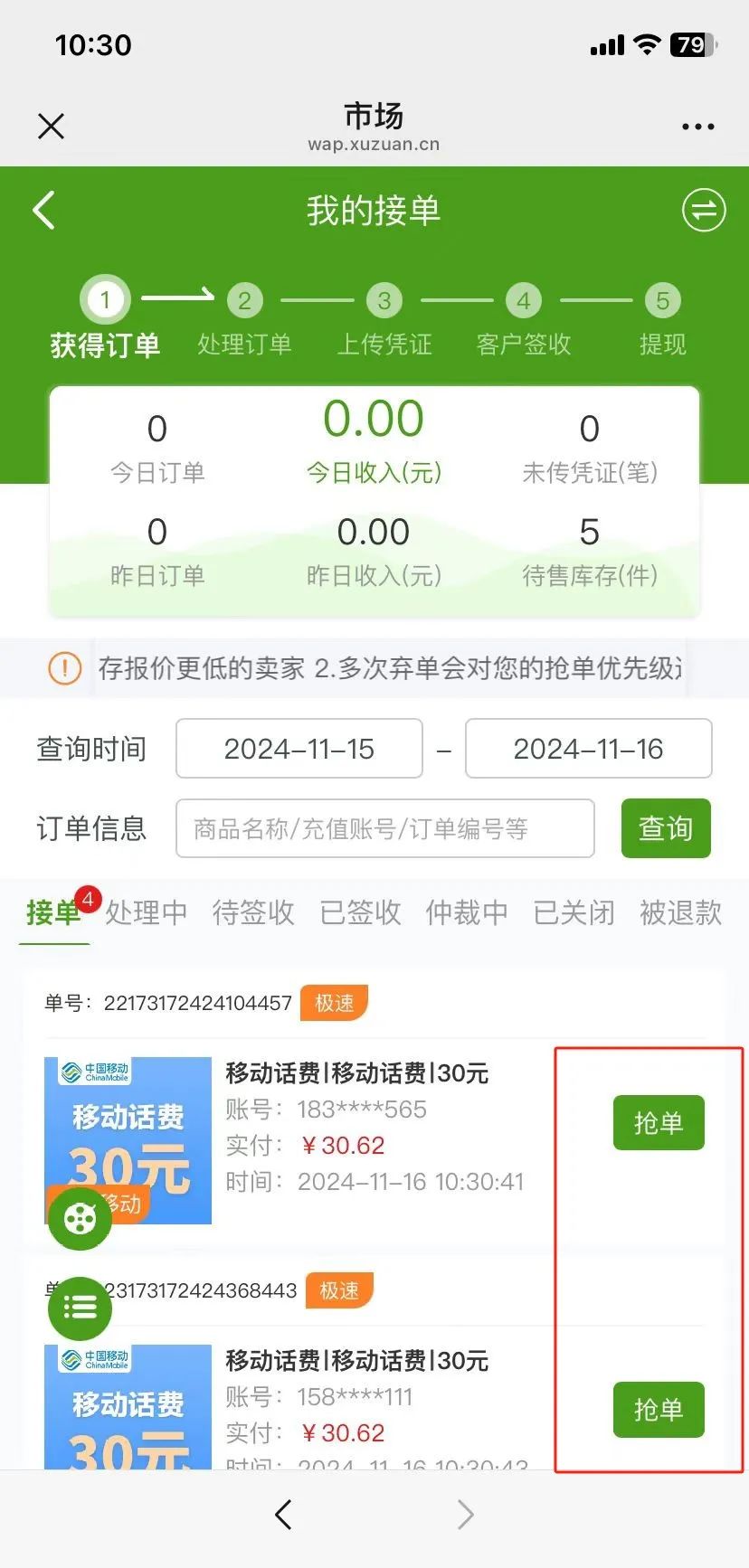Grab order for account 158****111
Viewport: 749px width, 1568px height.
659,1410
